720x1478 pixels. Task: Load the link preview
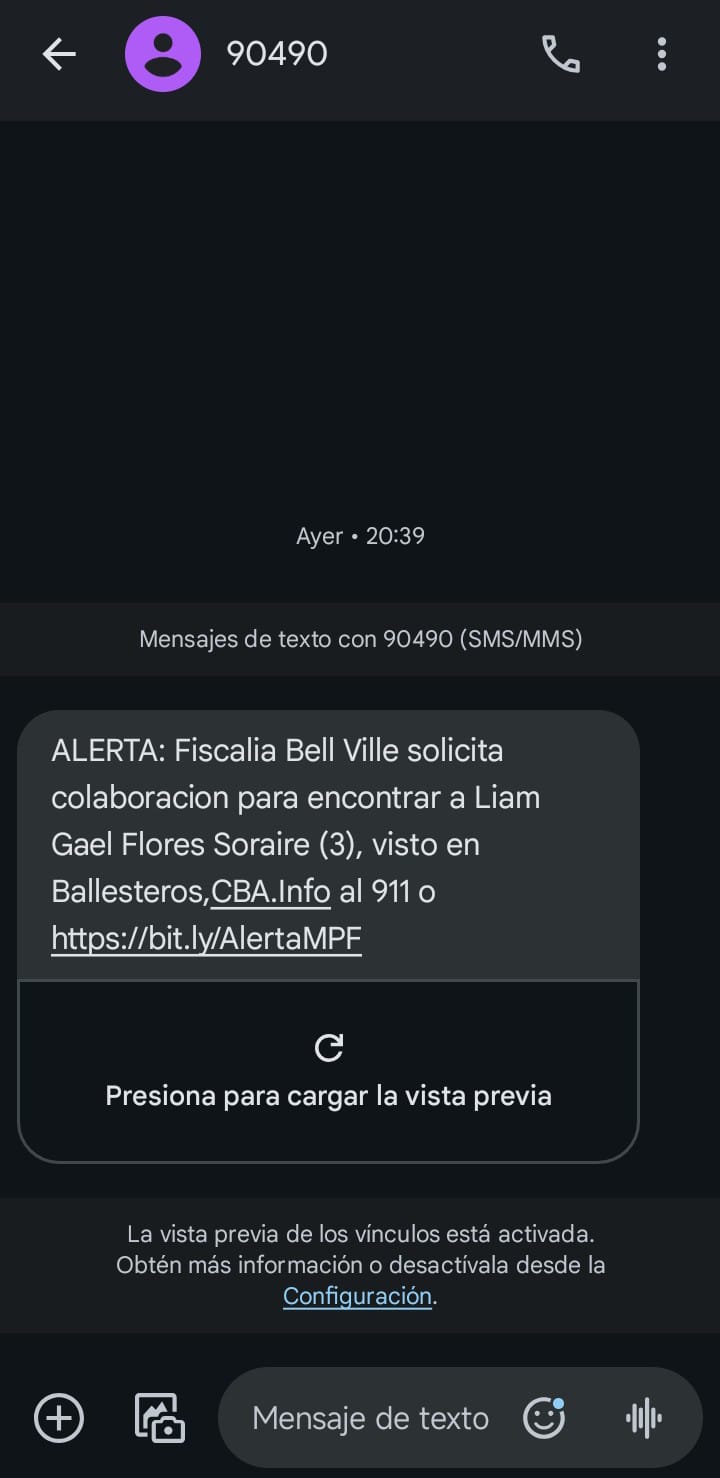coord(328,1072)
